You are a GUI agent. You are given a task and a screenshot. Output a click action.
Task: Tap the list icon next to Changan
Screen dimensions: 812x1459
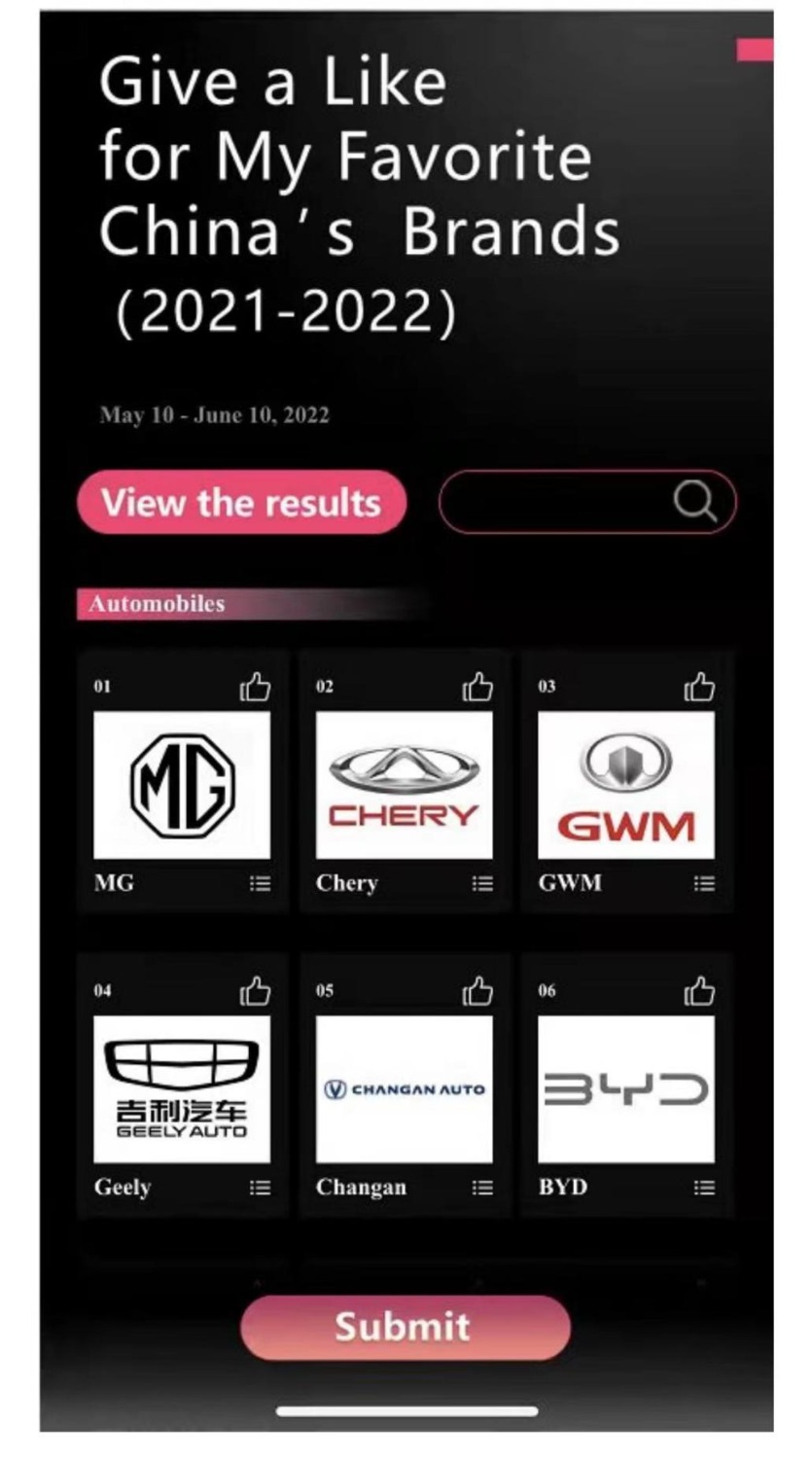pyautogui.click(x=482, y=1188)
